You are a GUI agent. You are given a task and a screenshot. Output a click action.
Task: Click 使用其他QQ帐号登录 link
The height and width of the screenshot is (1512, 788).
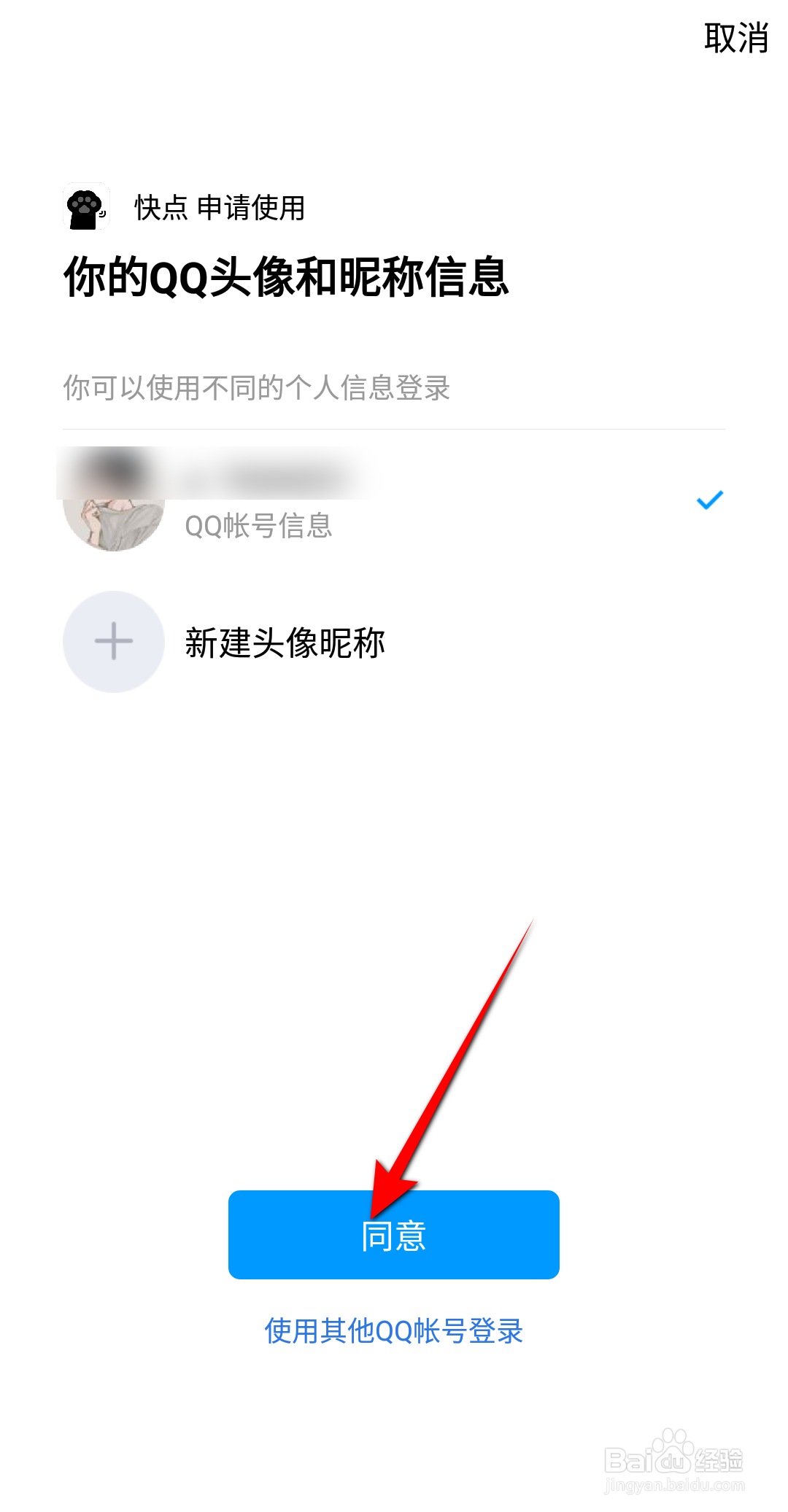tap(393, 1327)
